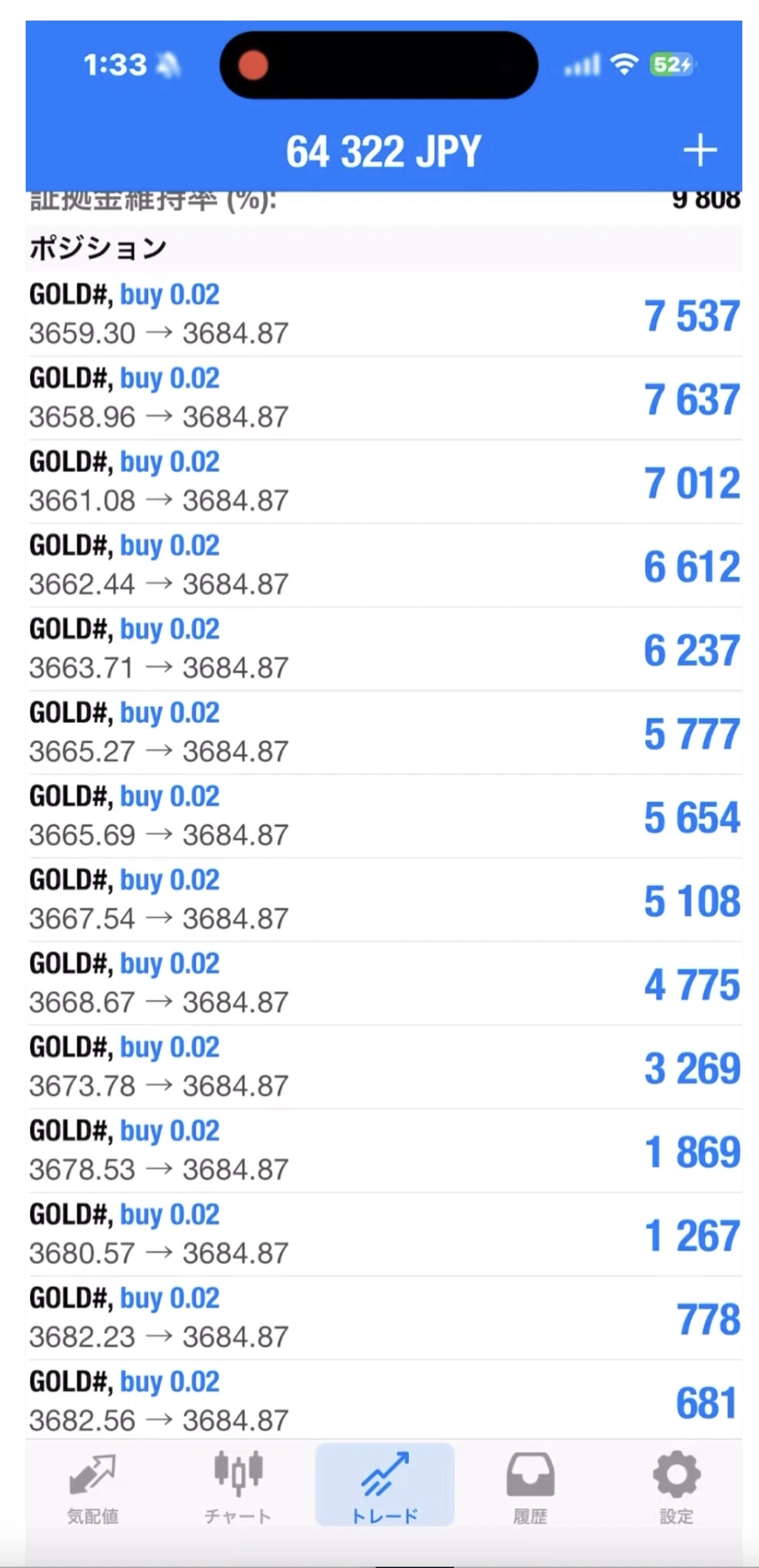
Task: Select the GOLD# position opened at 3658.96
Action: [x=383, y=398]
